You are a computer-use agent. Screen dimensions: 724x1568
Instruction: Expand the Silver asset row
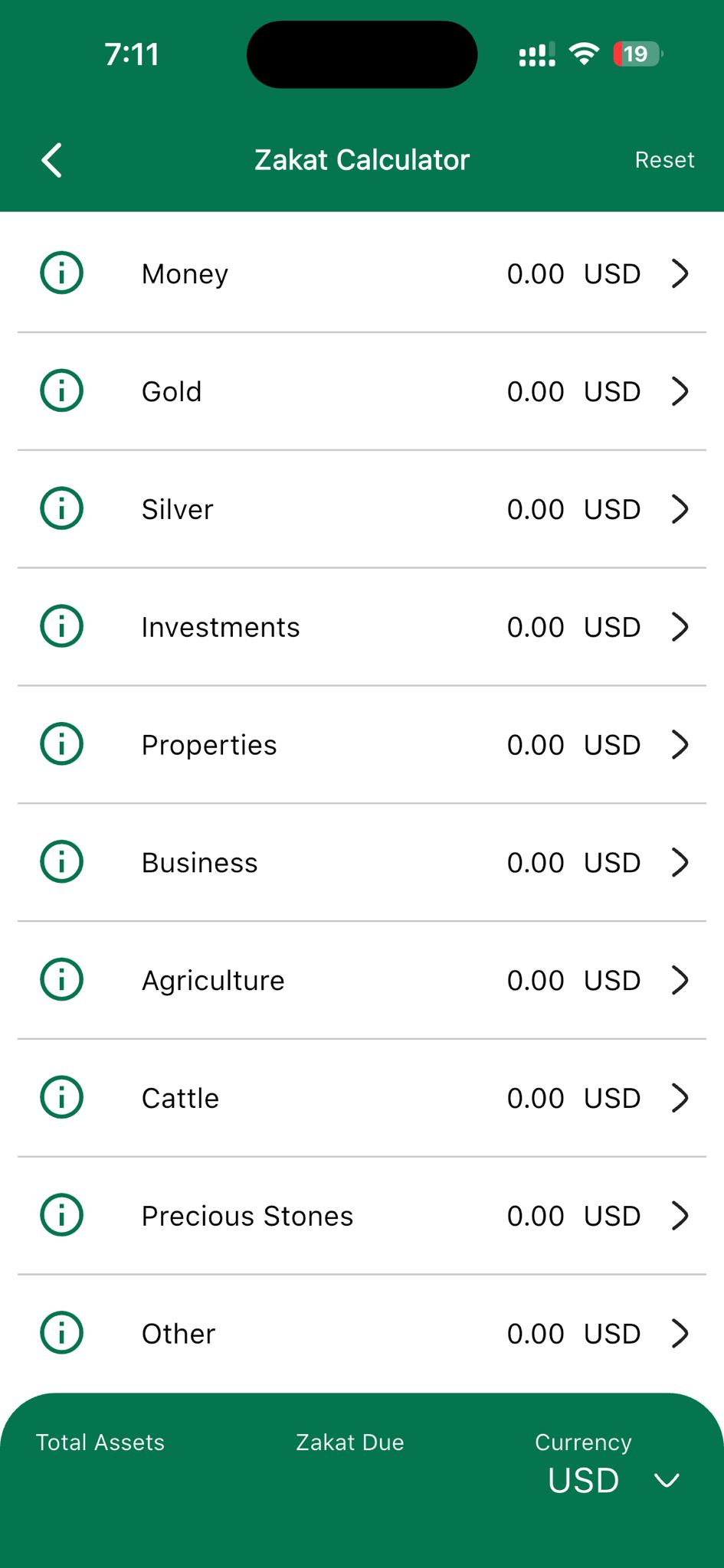pos(679,508)
